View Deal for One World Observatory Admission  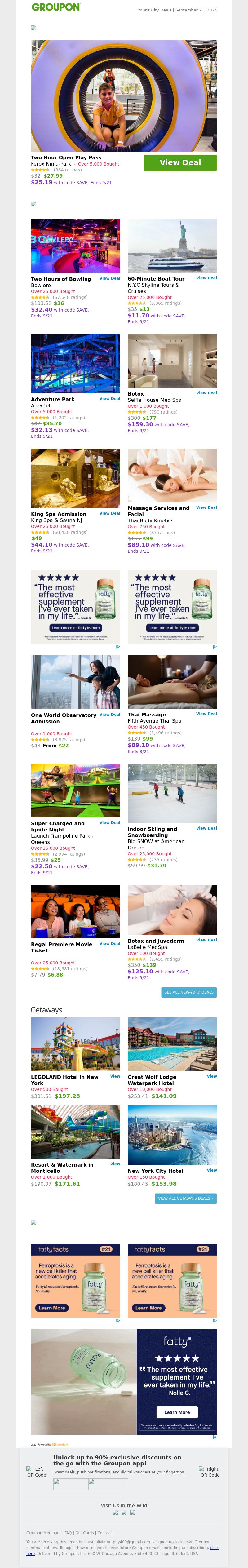[x=110, y=714]
